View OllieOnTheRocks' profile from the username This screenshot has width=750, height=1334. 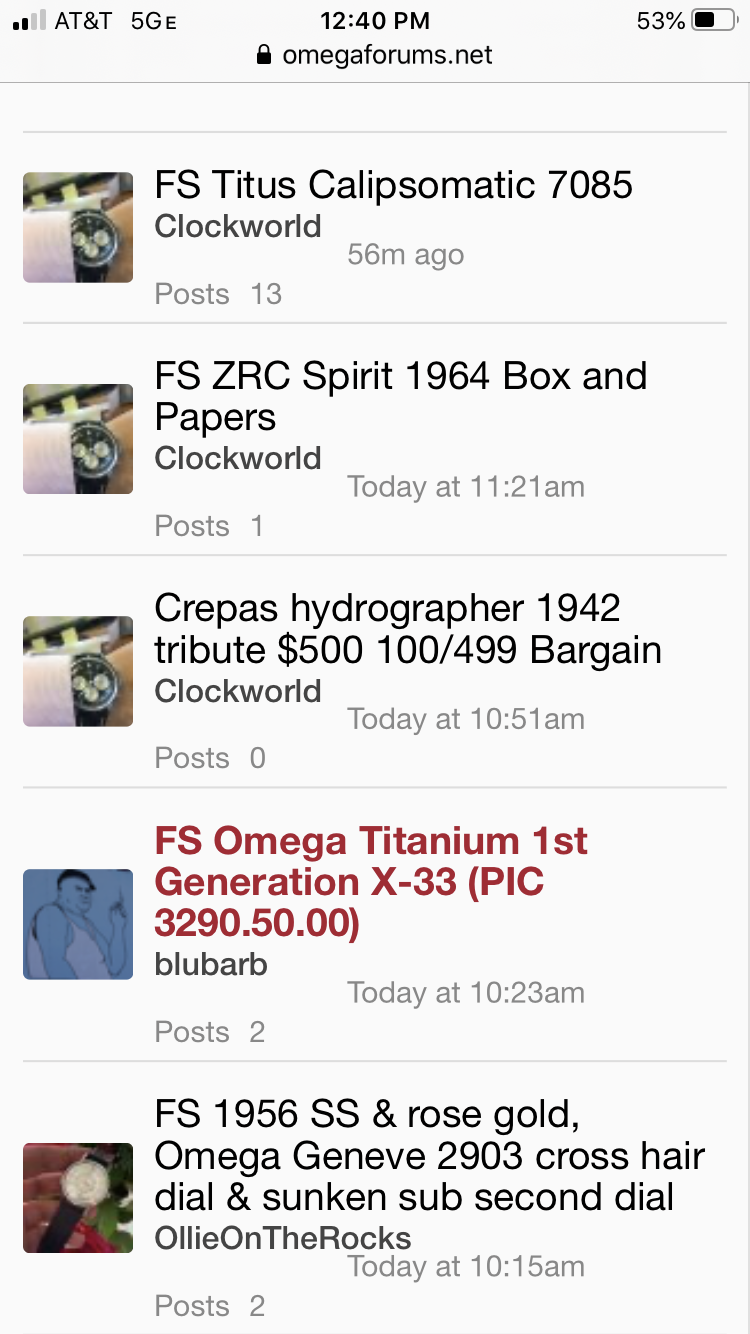283,1238
